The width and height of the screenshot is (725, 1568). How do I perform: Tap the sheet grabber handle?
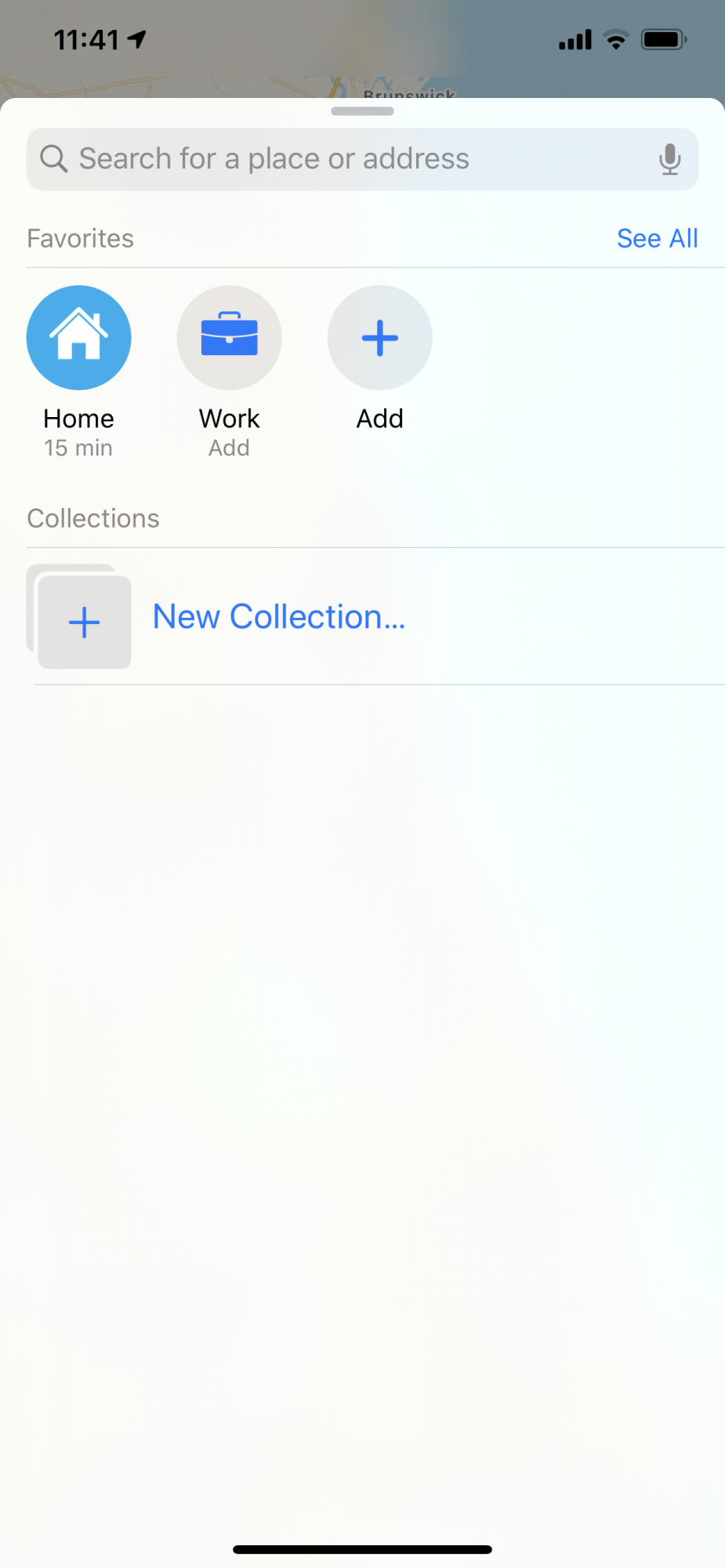[362, 111]
